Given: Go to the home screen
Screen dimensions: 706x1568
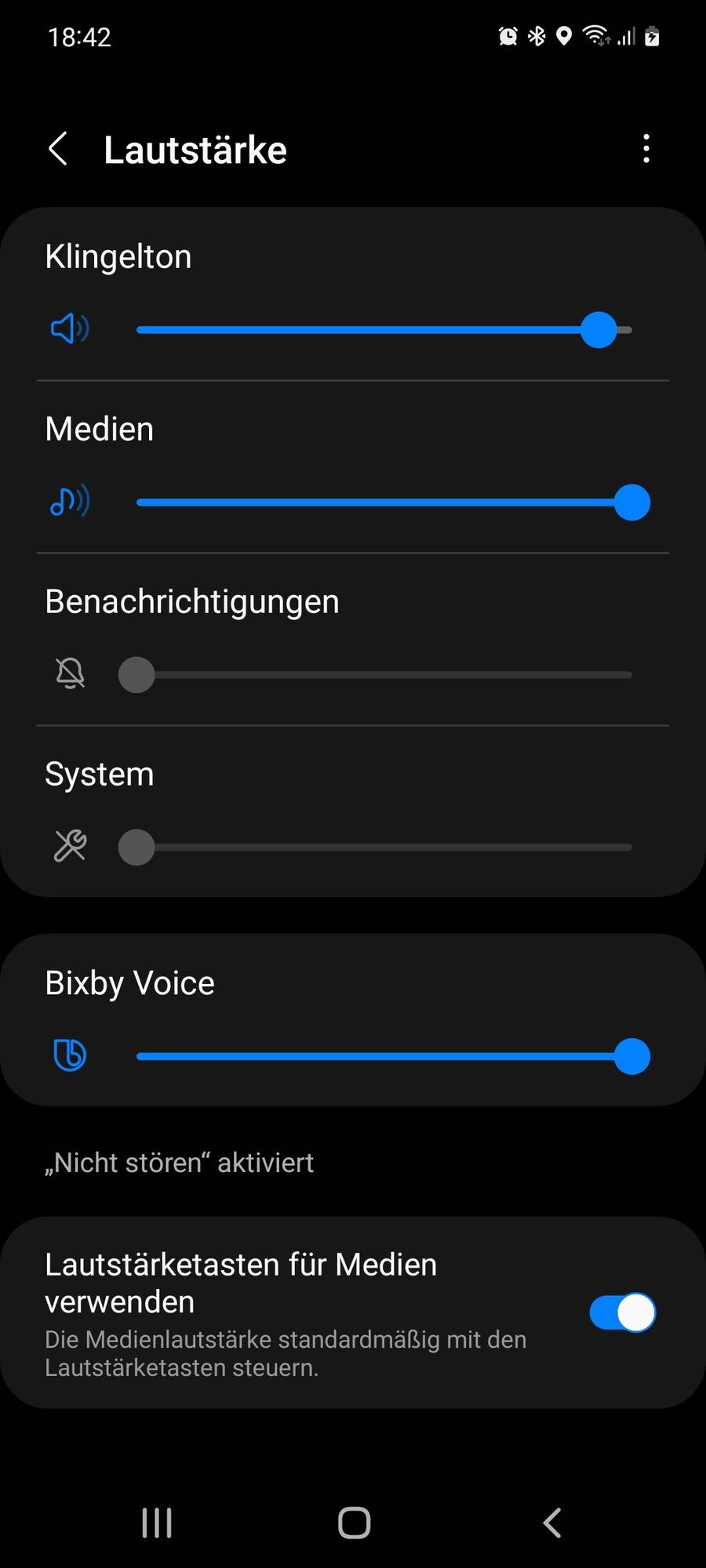Looking at the screenshot, I should [354, 1523].
